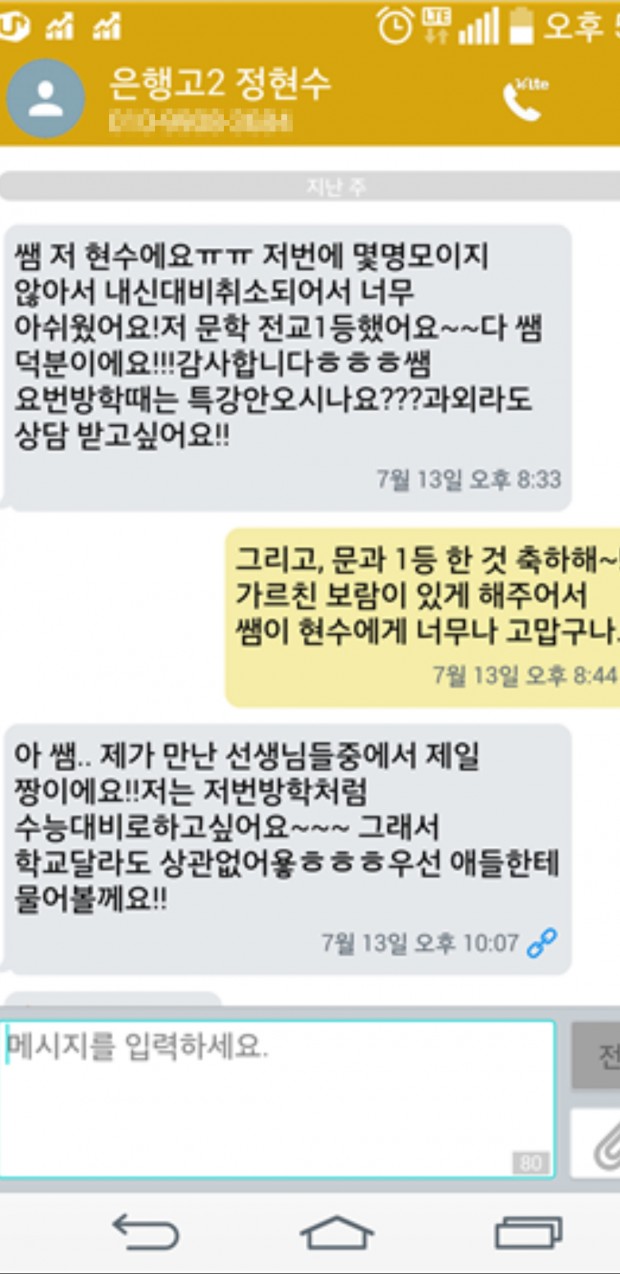Open 정현수's contact profile avatar
This screenshot has width=620, height=1274.
click(x=45, y=99)
